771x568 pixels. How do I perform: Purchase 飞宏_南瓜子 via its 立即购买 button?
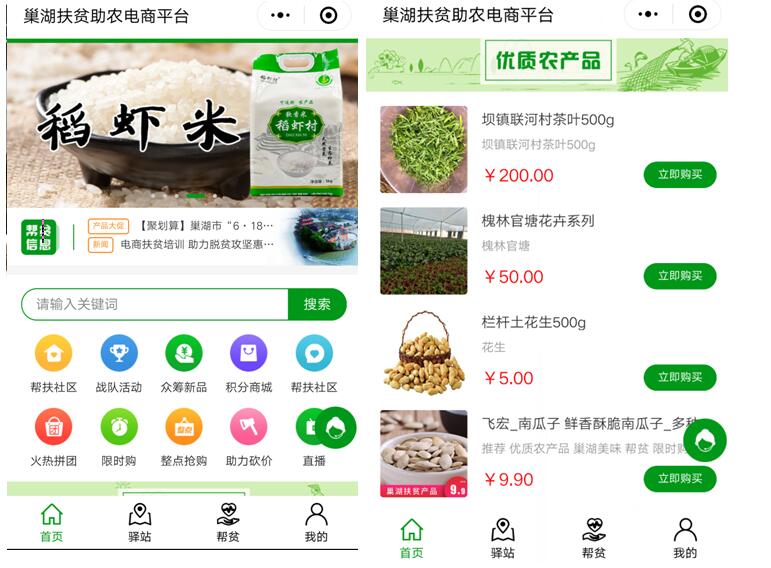coord(680,479)
